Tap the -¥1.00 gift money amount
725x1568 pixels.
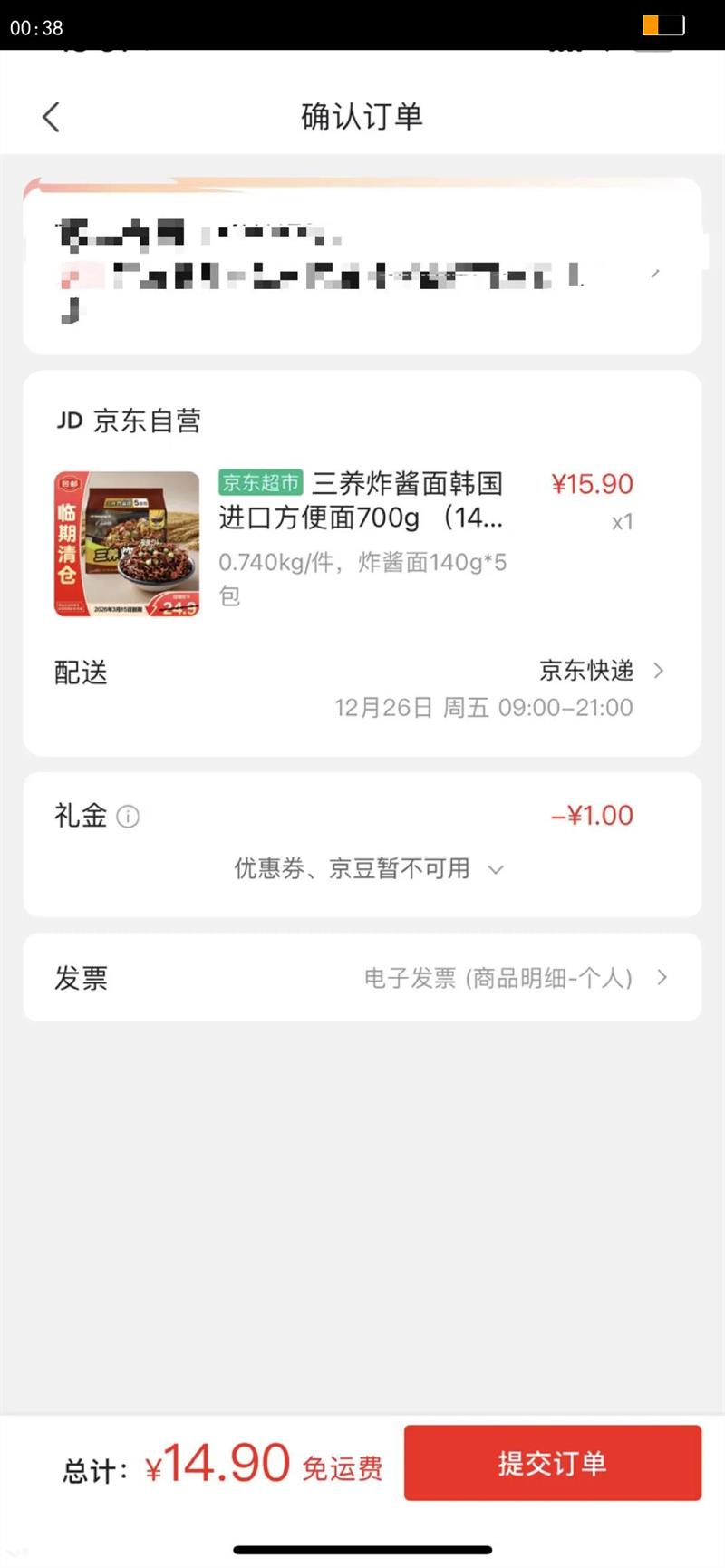tap(594, 816)
